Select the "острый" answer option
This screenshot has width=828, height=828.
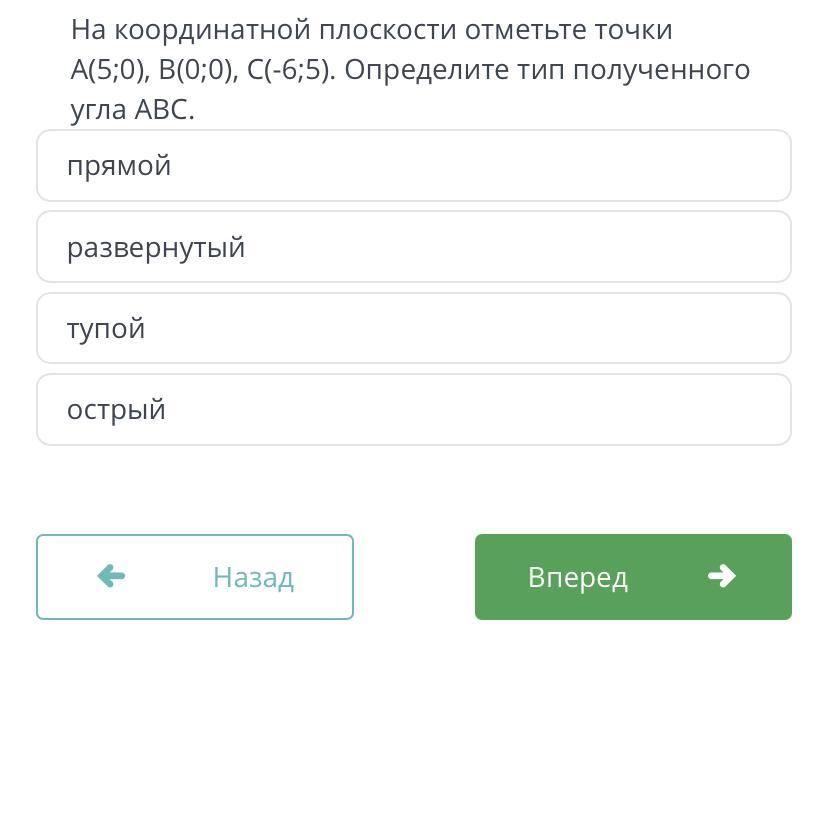pyautogui.click(x=413, y=410)
